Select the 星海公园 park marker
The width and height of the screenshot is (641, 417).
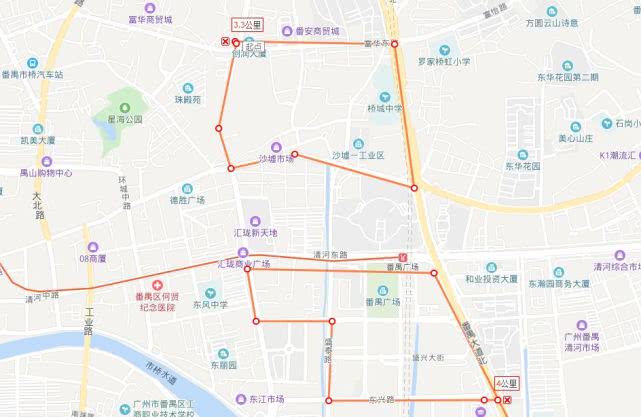click(125, 105)
